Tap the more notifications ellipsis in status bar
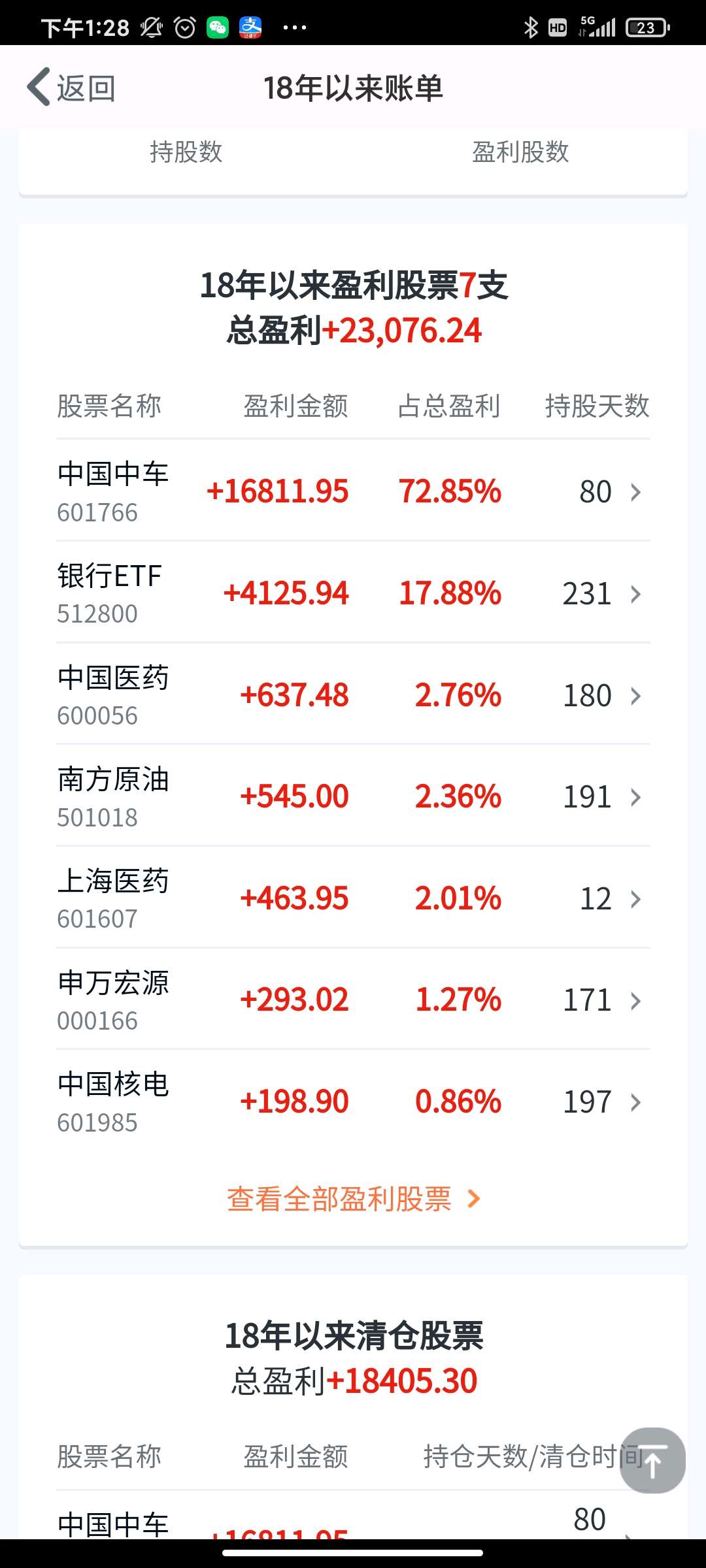The height and width of the screenshot is (1568, 706). (295, 27)
